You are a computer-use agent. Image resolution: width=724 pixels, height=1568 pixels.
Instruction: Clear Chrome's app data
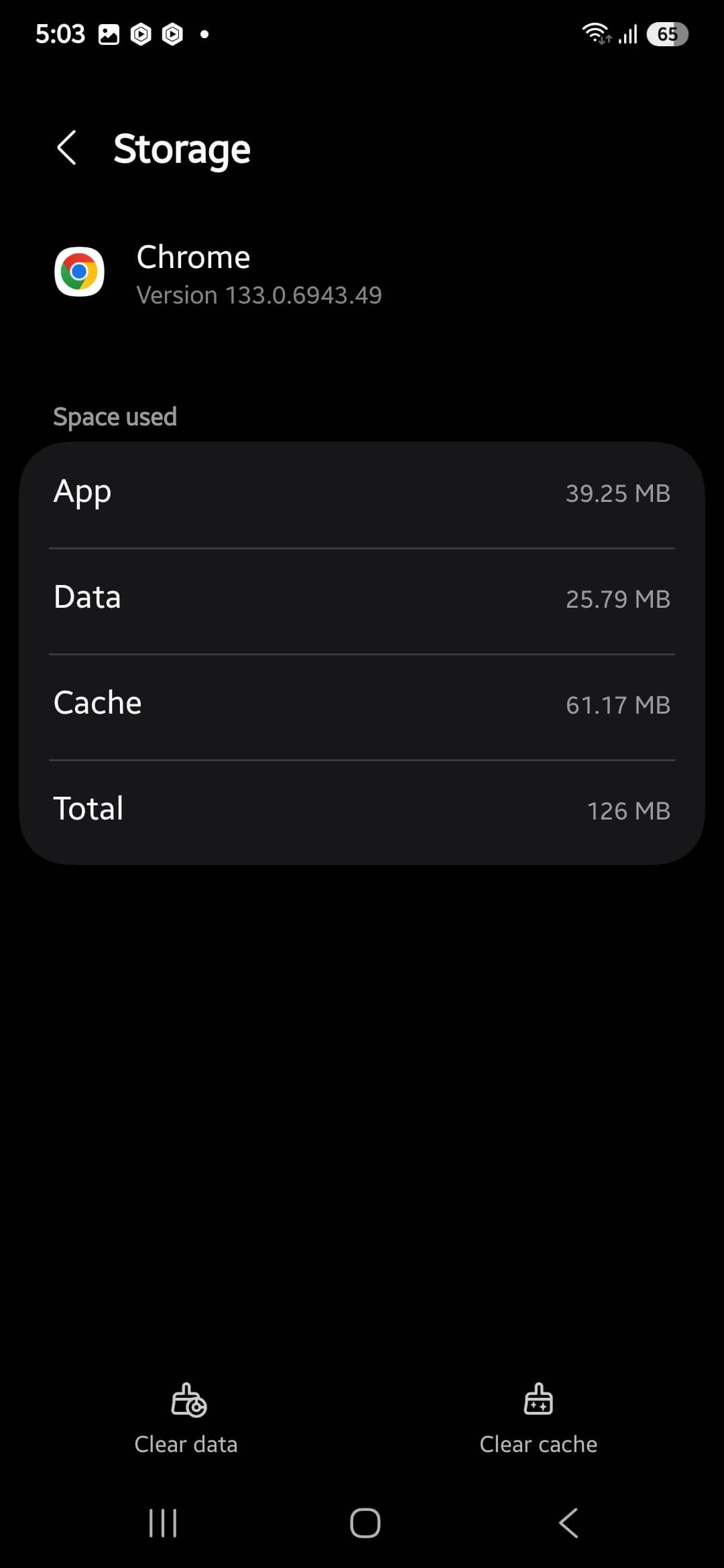tap(186, 1419)
